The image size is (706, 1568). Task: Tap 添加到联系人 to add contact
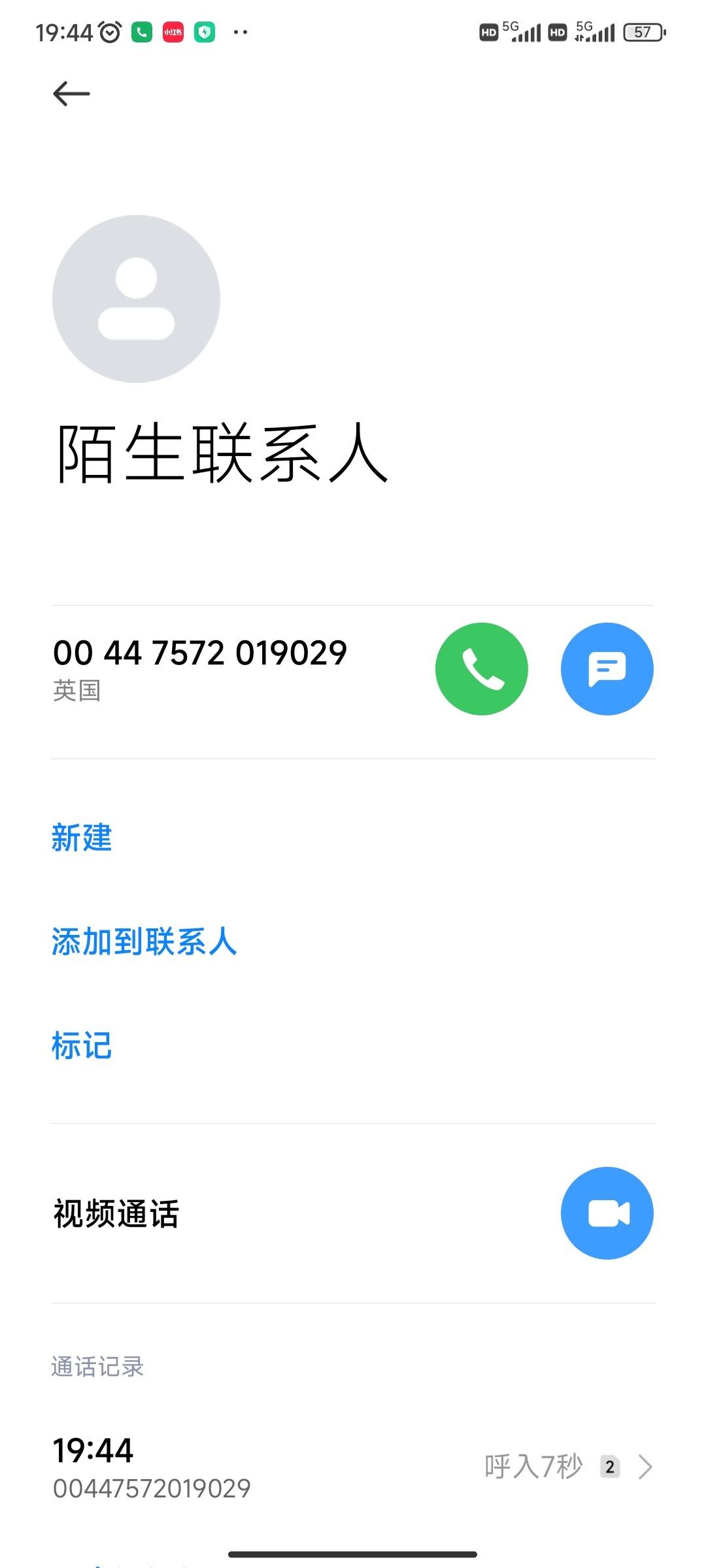[x=144, y=942]
